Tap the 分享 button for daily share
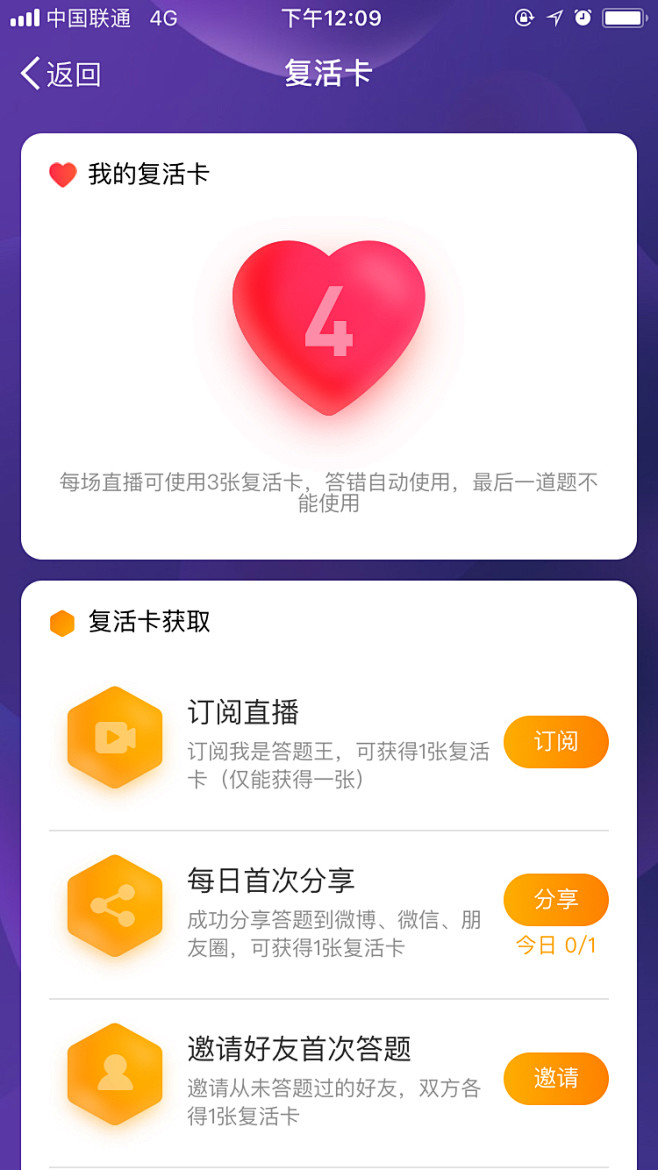 coord(556,899)
